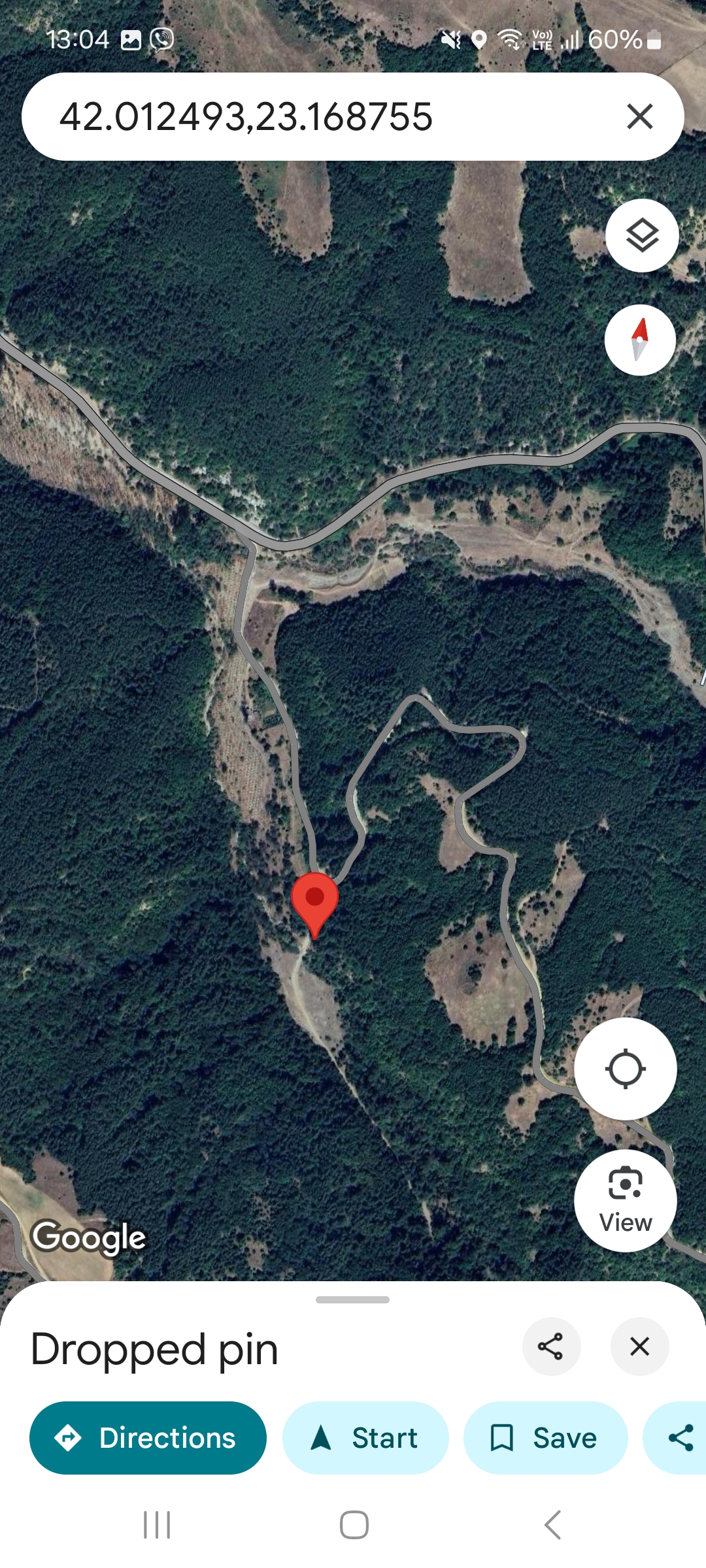
Task: Center map on my location
Action: coord(625,1069)
